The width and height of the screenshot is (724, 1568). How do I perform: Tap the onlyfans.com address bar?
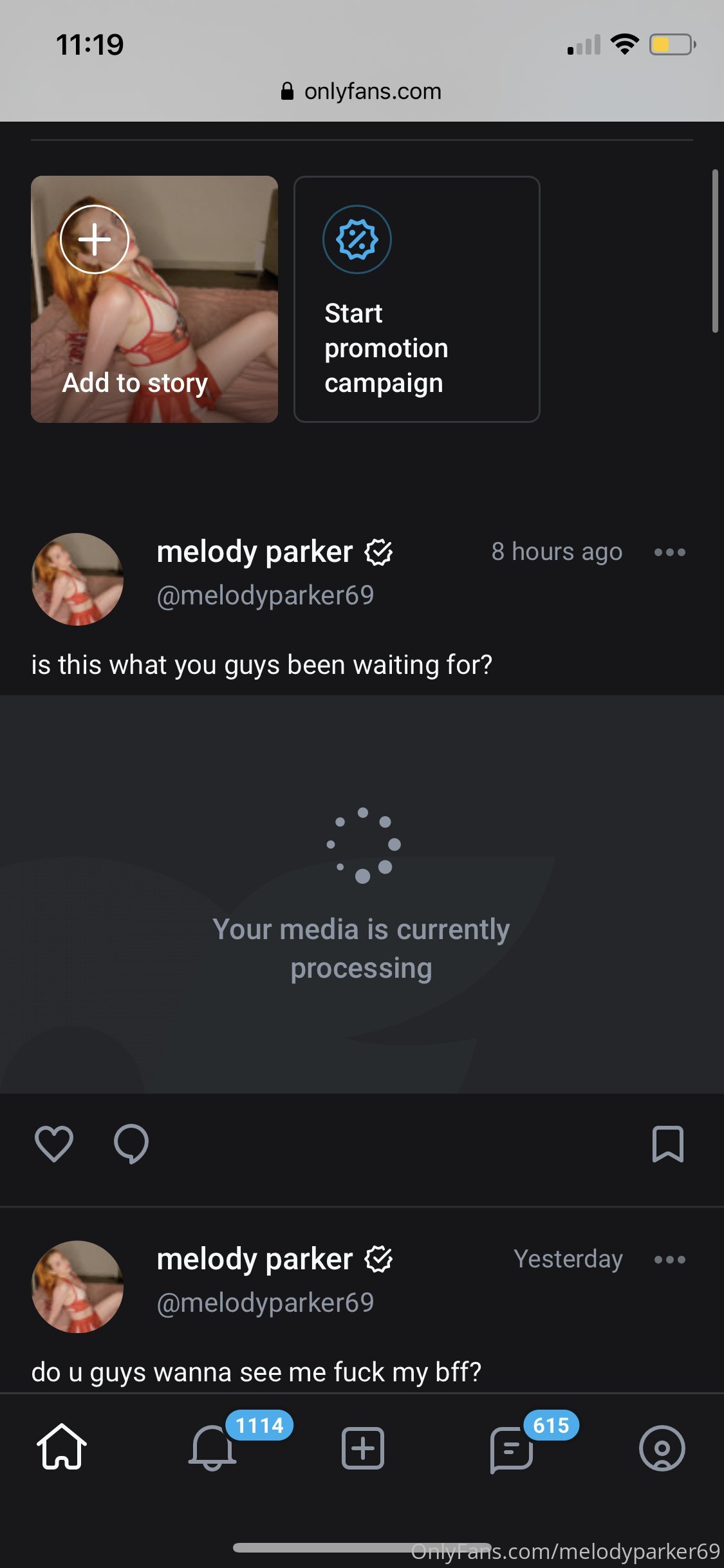362,91
